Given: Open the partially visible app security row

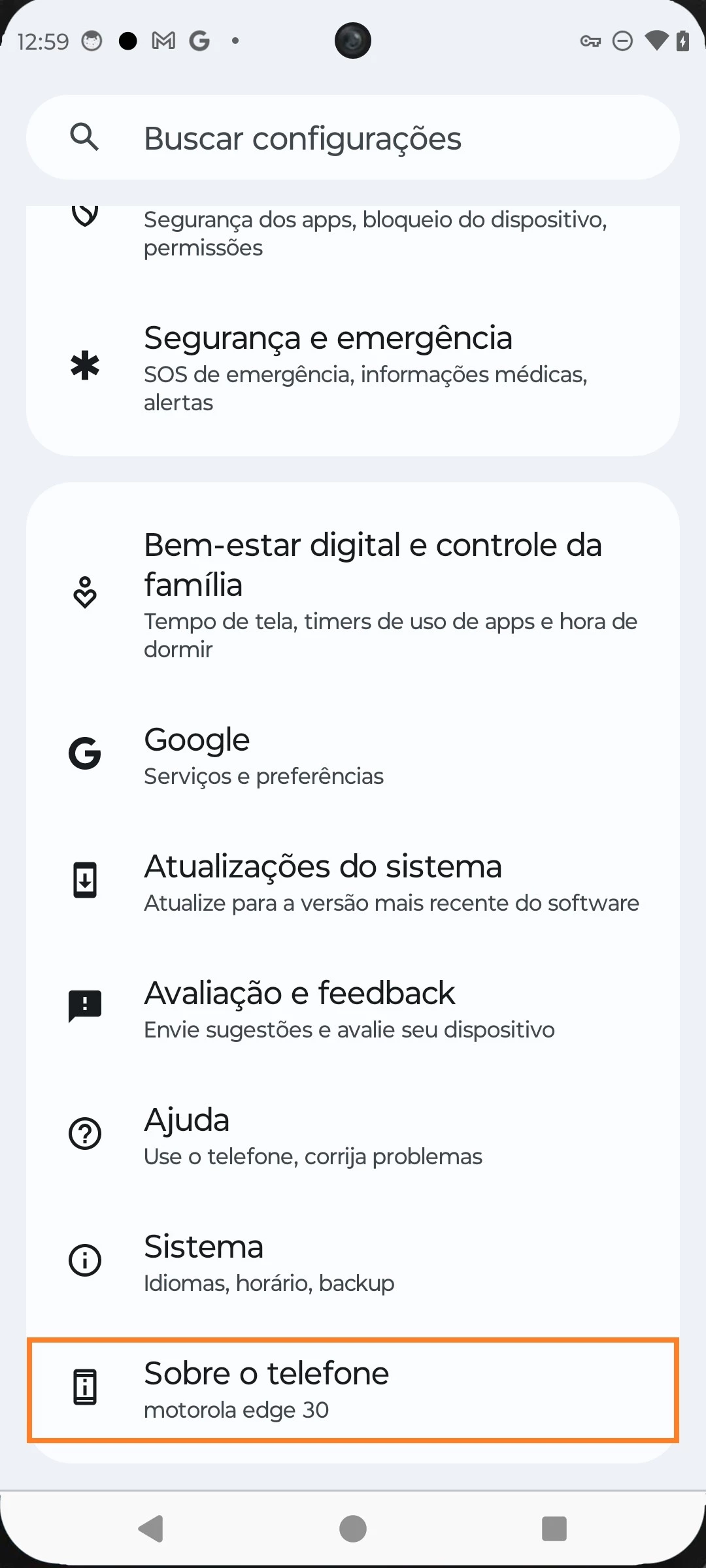Looking at the screenshot, I should 353,233.
